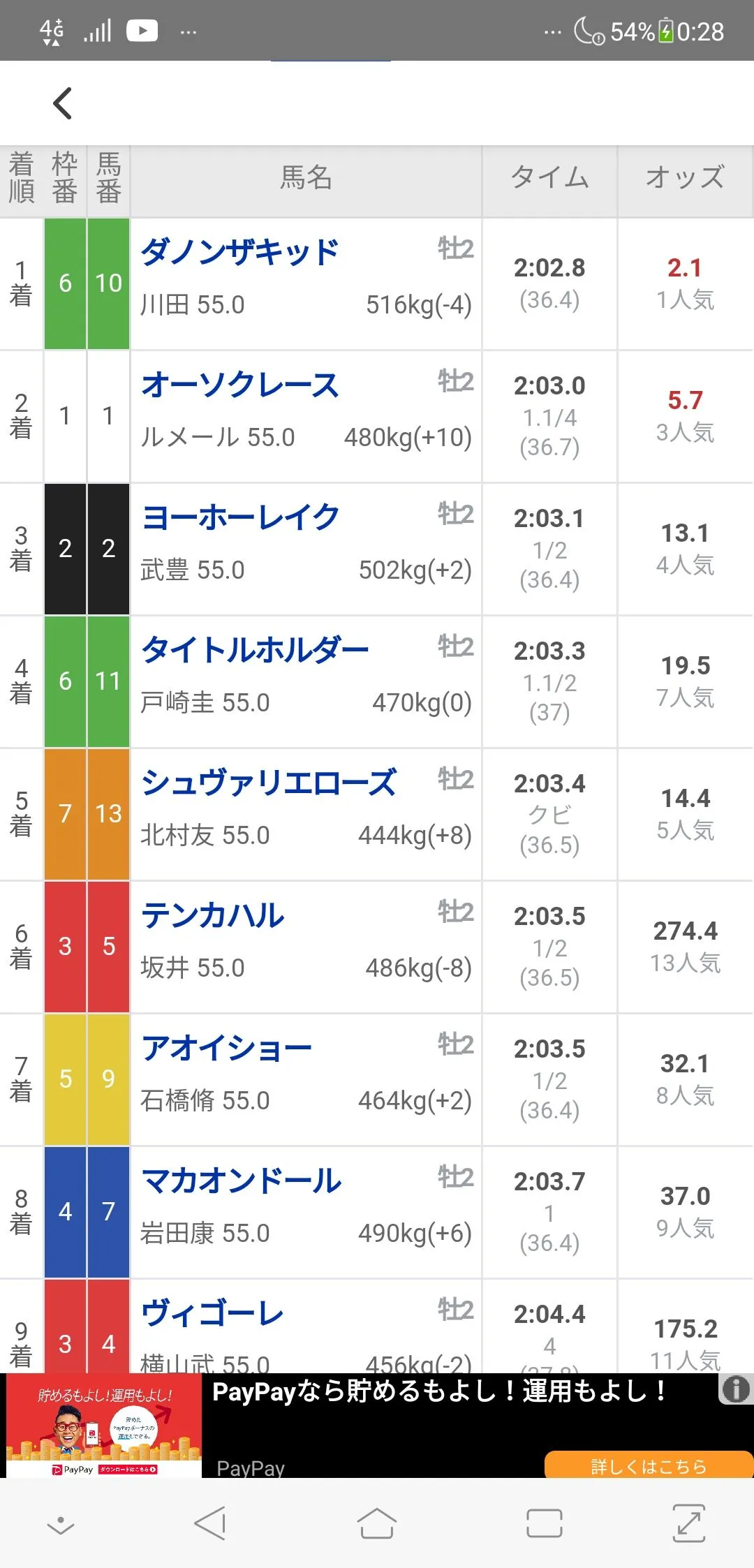
Task: Navigate back with system back button
Action: pyautogui.click(x=210, y=1523)
